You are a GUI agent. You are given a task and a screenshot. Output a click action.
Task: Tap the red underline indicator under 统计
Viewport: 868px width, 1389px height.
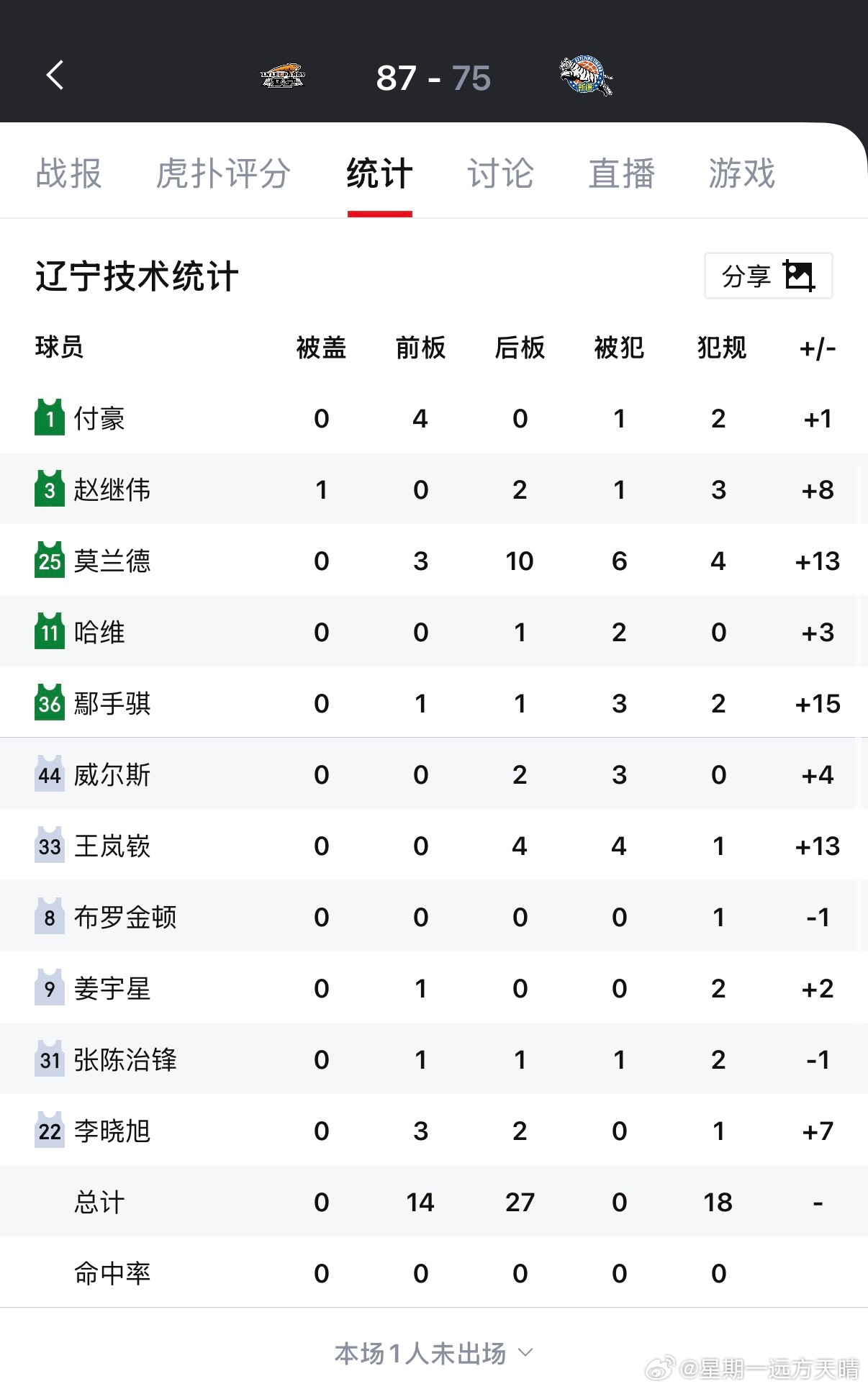pos(380,211)
